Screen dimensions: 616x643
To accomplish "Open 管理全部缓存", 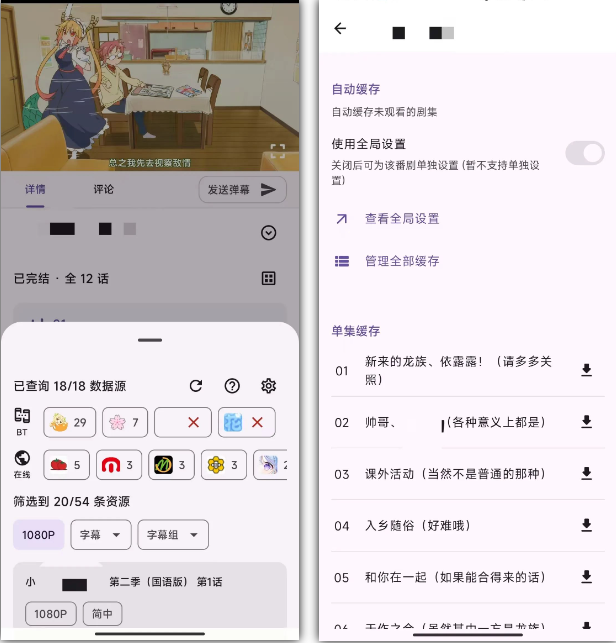I will coord(401,261).
